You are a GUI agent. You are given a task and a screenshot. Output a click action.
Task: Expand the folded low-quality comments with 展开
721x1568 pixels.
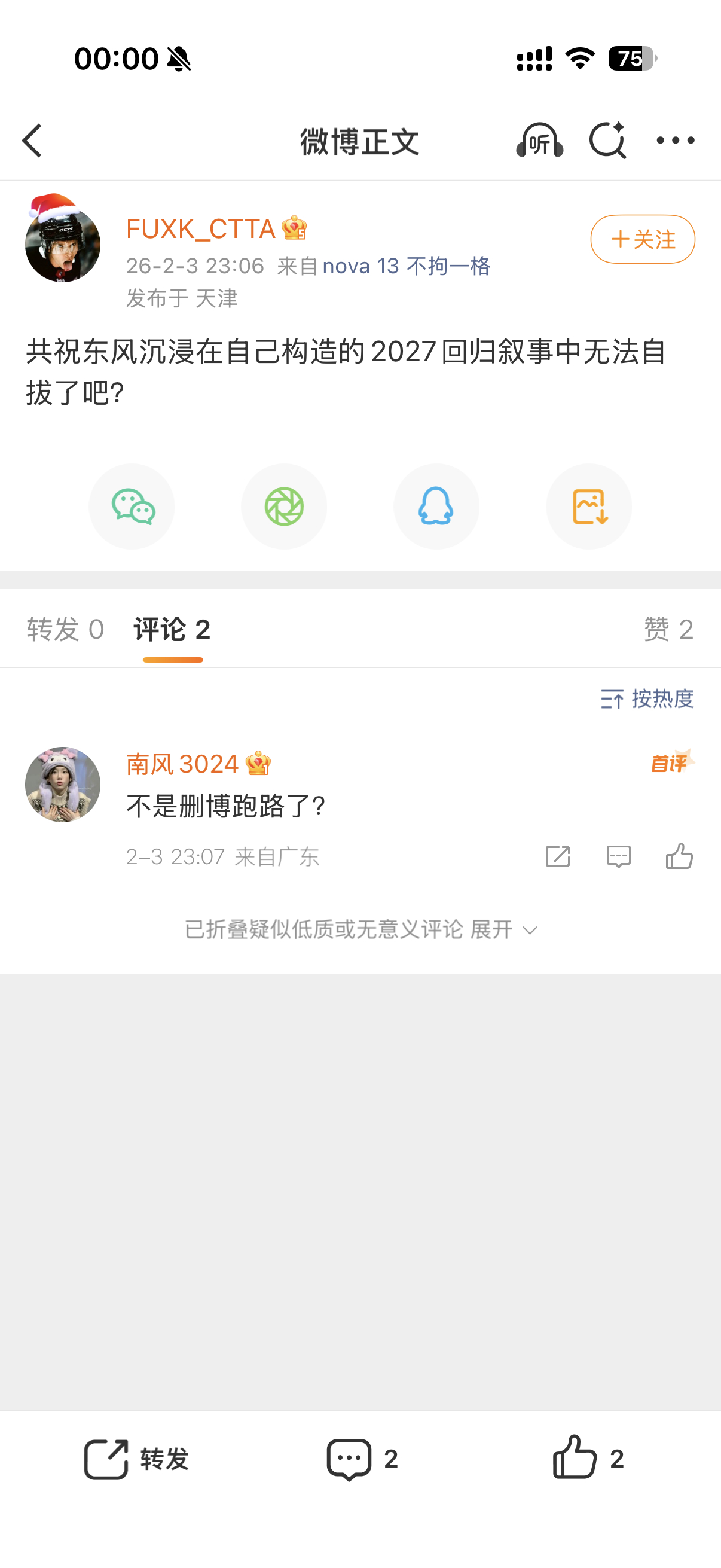coord(490,929)
